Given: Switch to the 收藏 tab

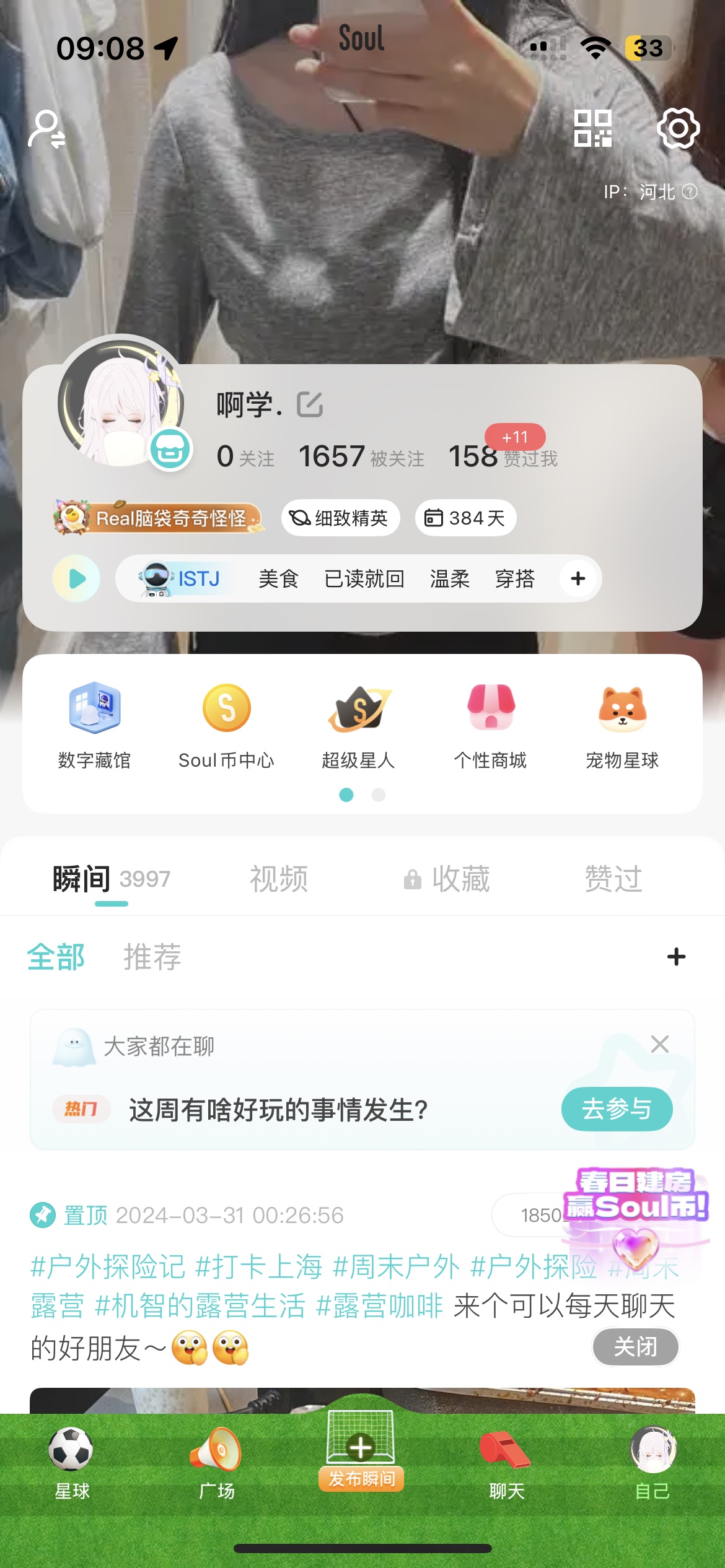Looking at the screenshot, I should [x=446, y=879].
